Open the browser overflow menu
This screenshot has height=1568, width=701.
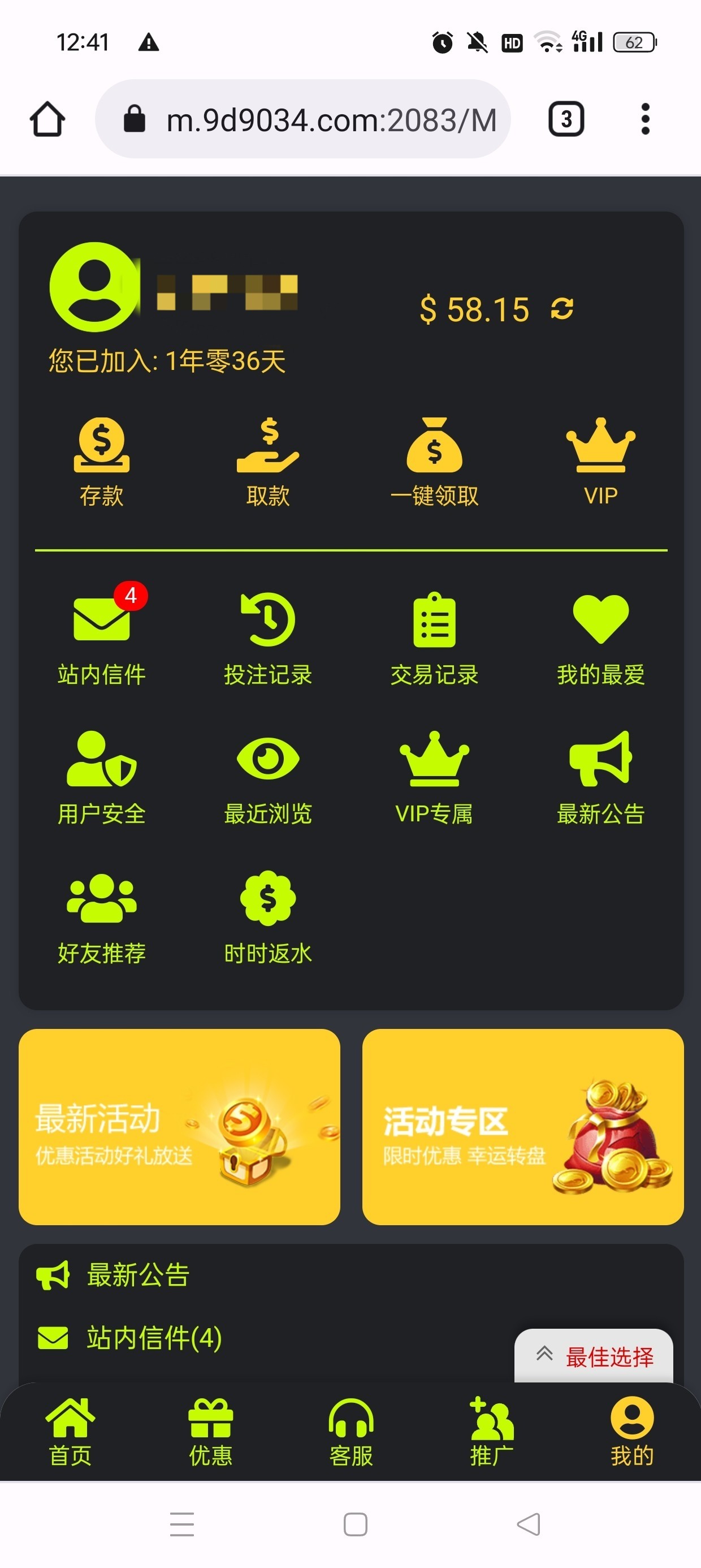(x=645, y=119)
